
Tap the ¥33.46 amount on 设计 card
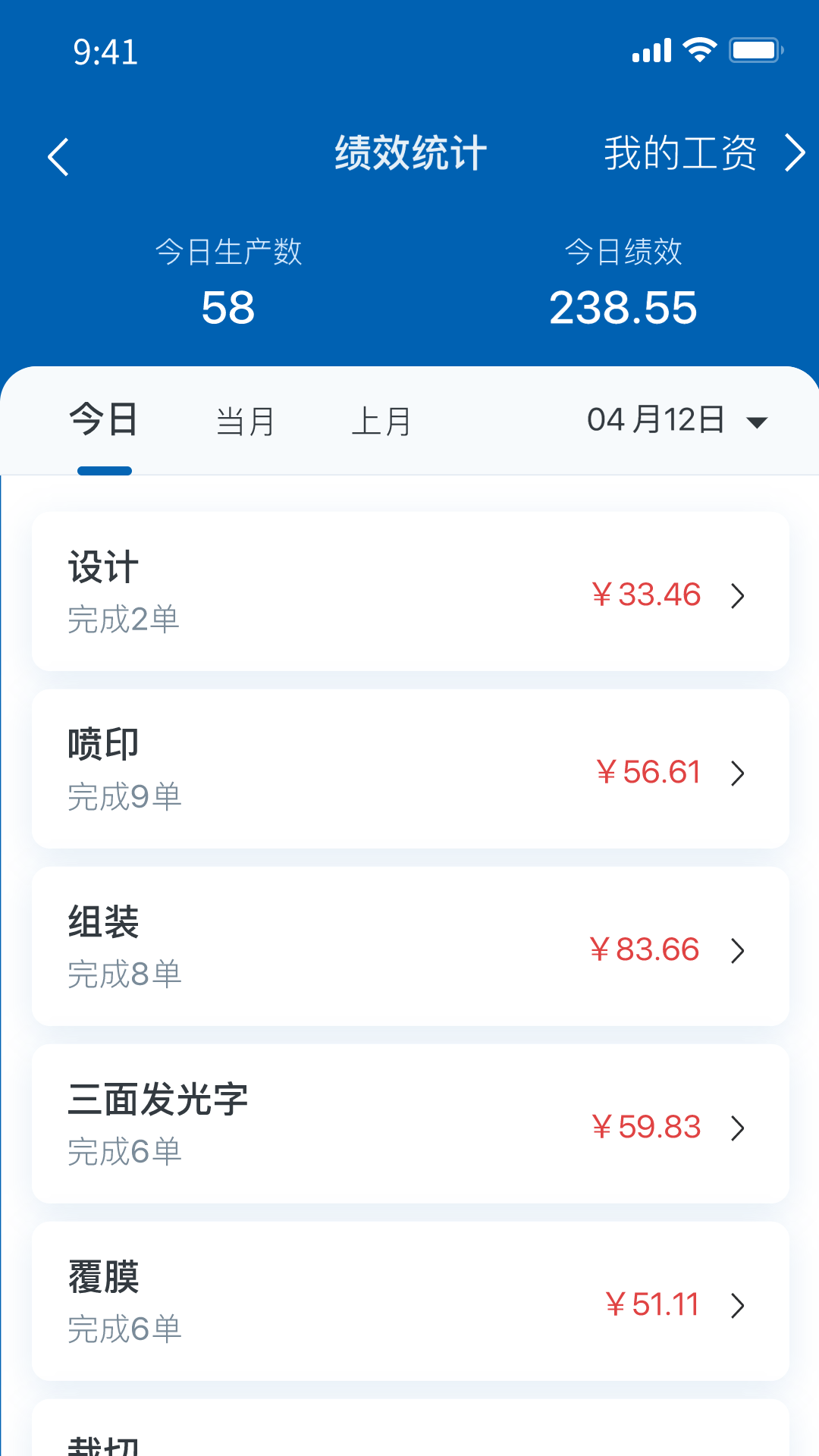click(x=645, y=596)
